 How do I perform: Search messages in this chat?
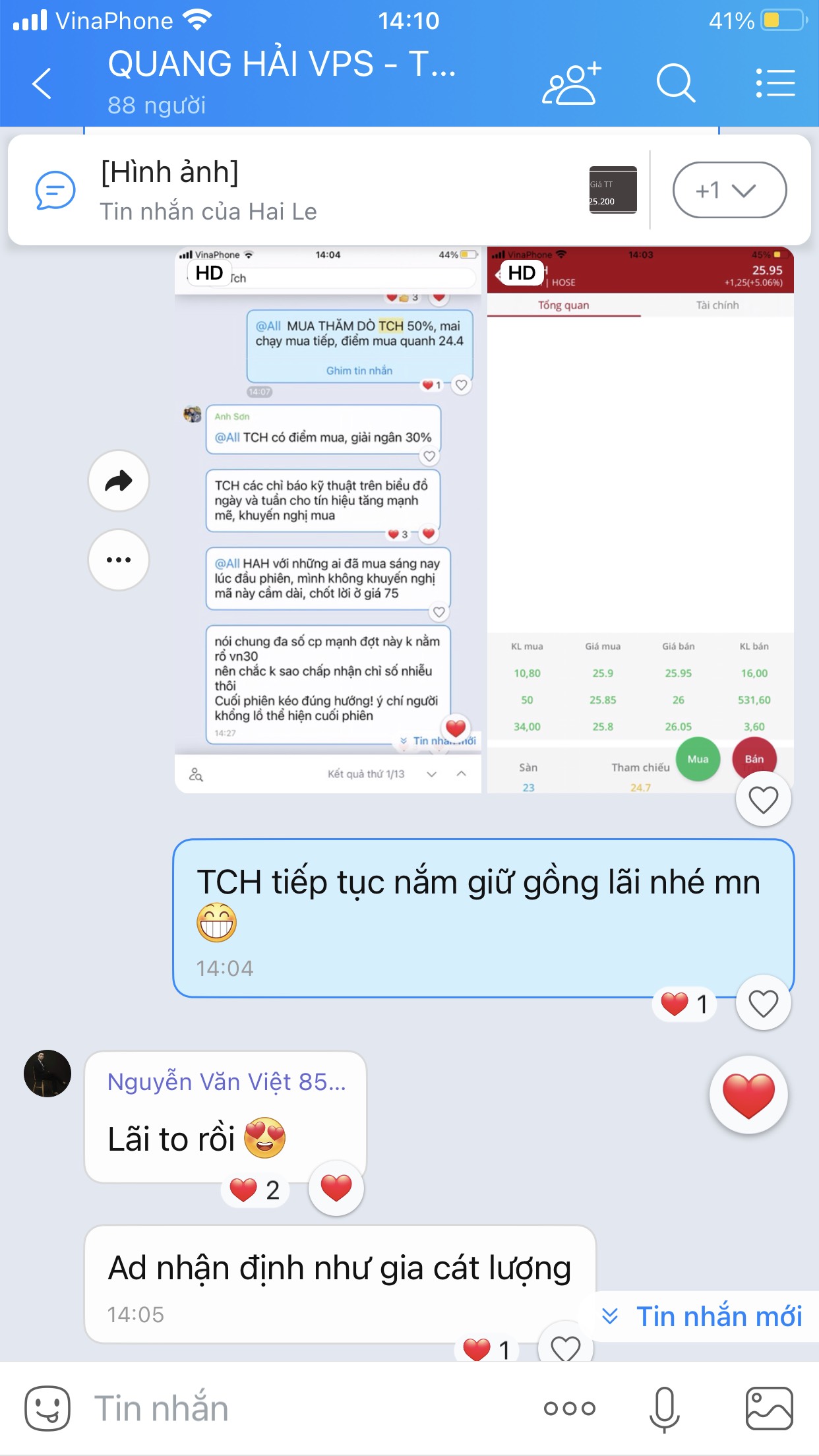(676, 84)
